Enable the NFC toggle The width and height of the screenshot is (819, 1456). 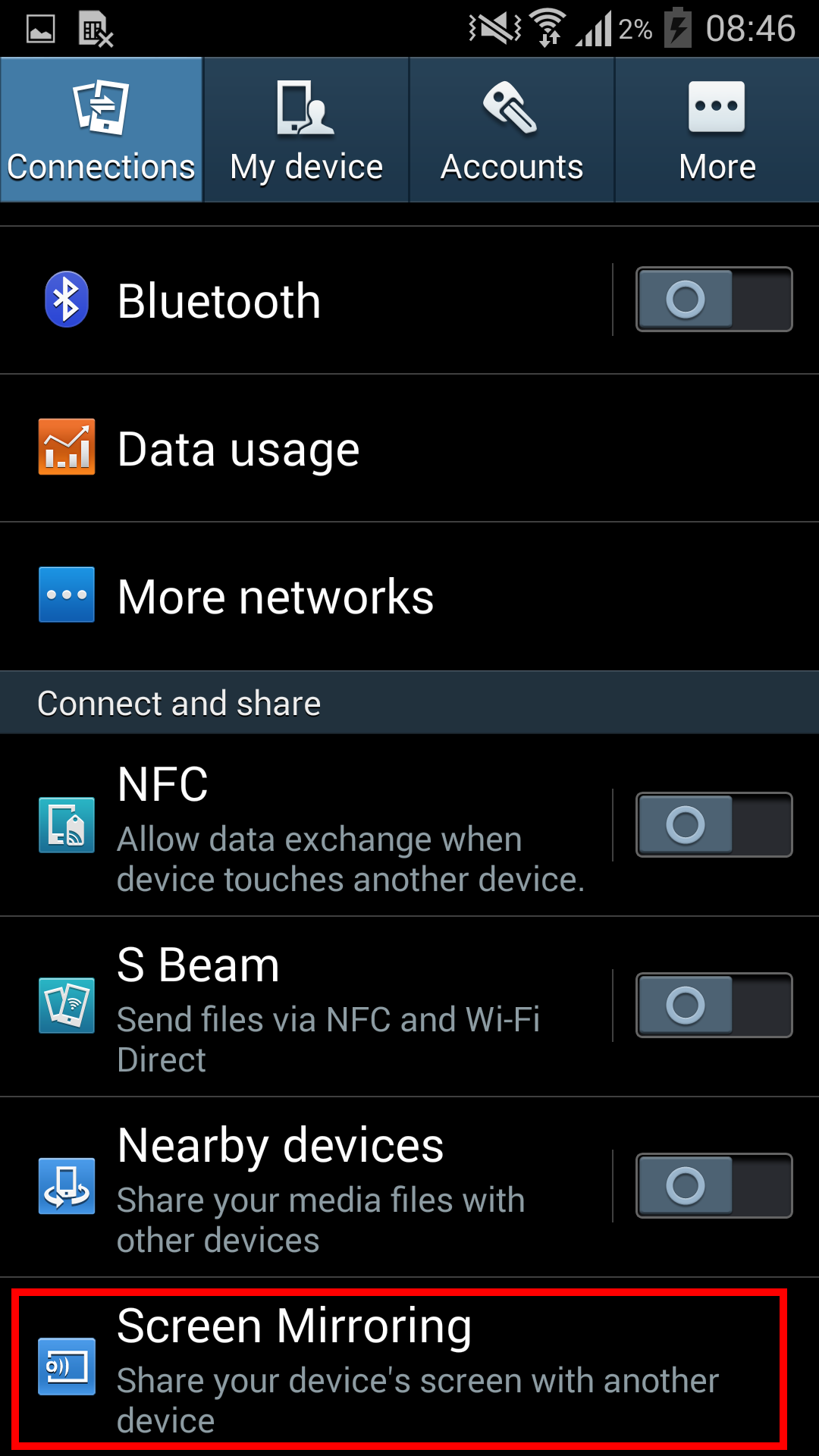[x=714, y=825]
